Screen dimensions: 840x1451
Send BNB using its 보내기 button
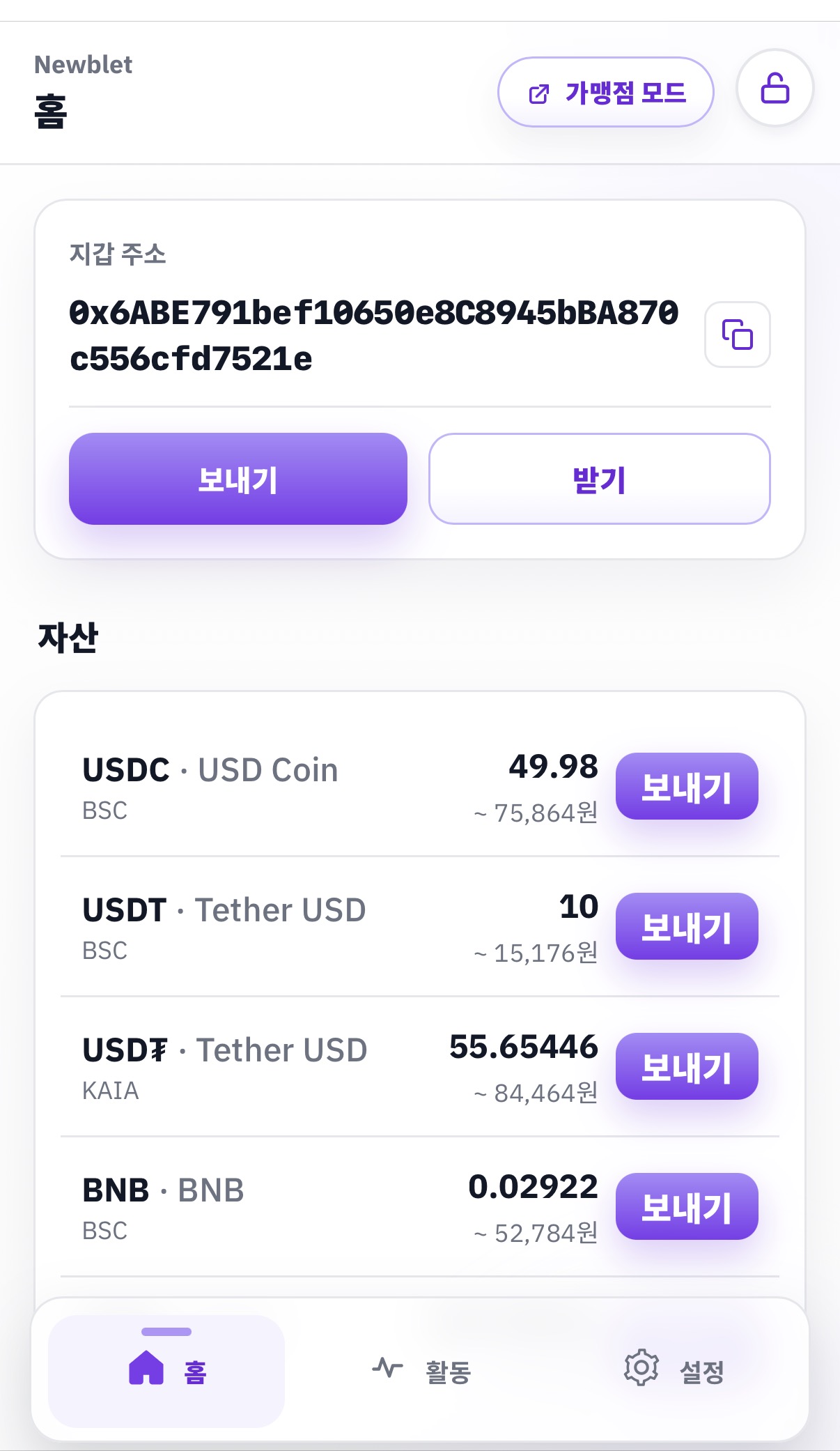click(686, 1206)
